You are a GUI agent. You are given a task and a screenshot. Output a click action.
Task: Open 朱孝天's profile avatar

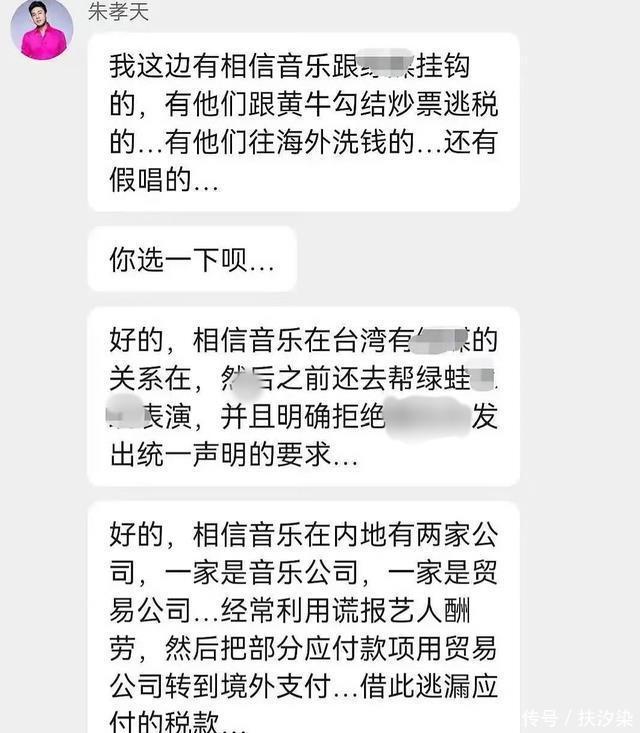click(x=42, y=28)
